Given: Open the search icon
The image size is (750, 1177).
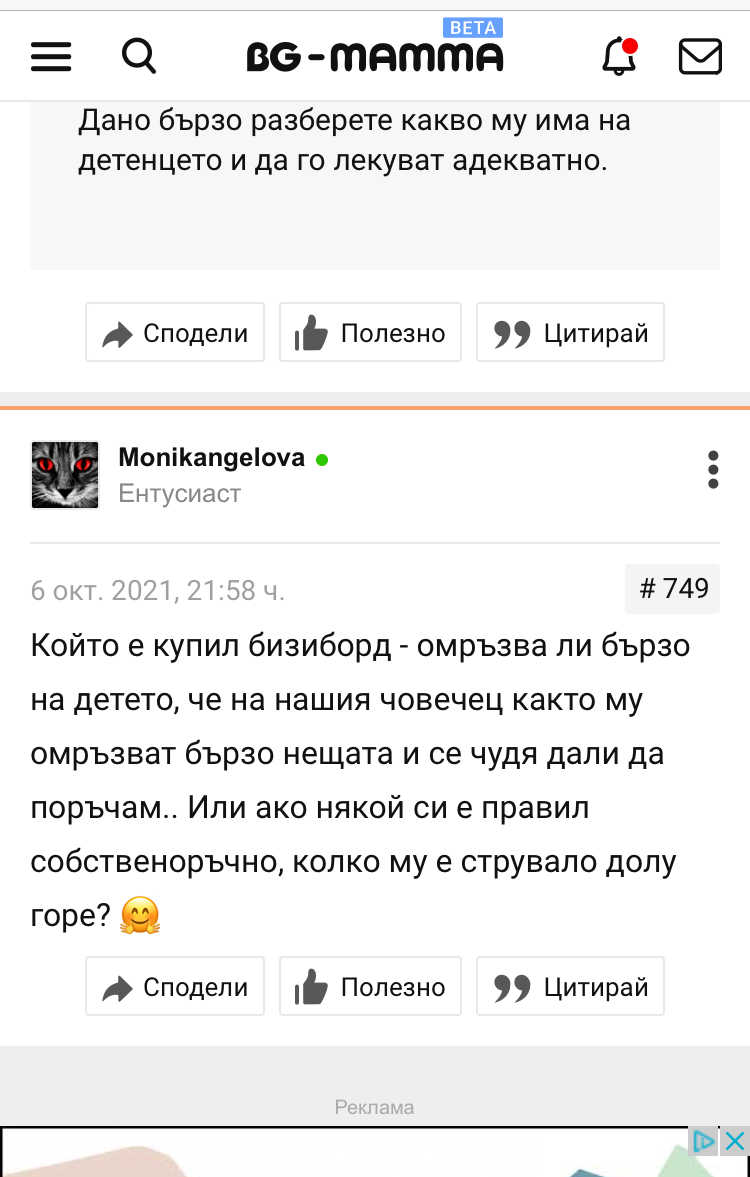Looking at the screenshot, I should point(139,56).
